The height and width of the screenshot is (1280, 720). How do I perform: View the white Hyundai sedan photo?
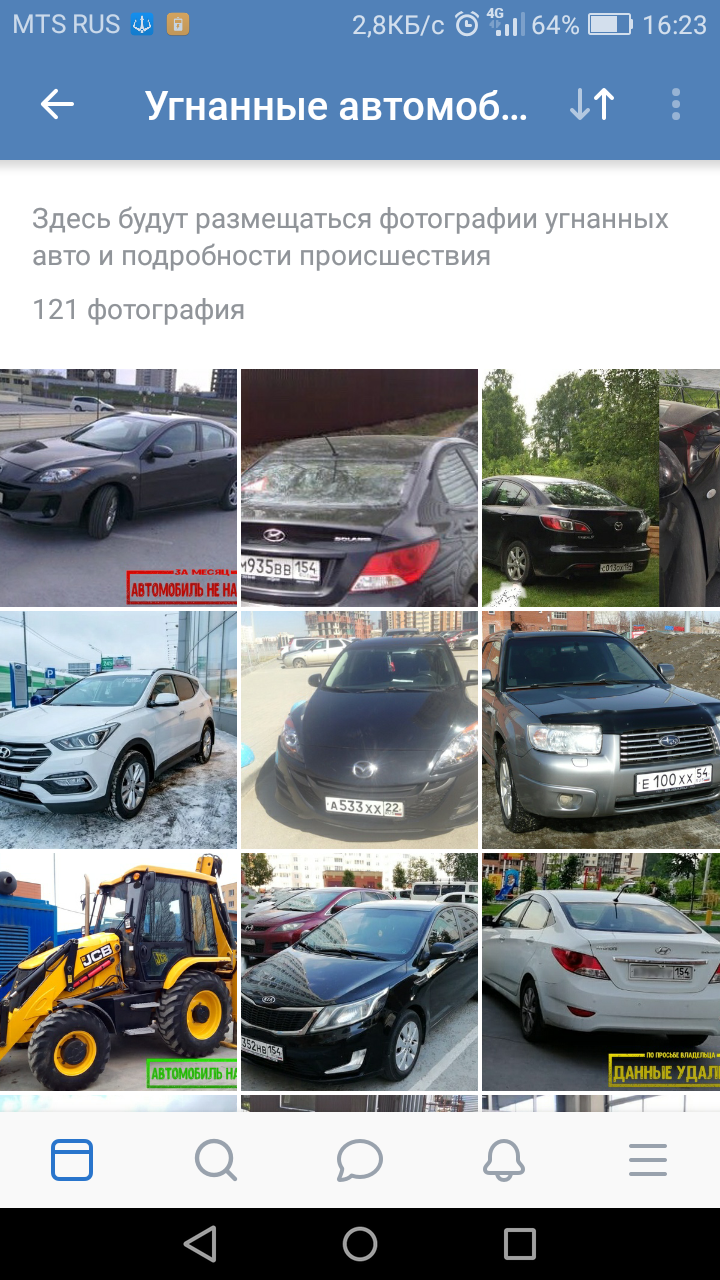click(600, 971)
